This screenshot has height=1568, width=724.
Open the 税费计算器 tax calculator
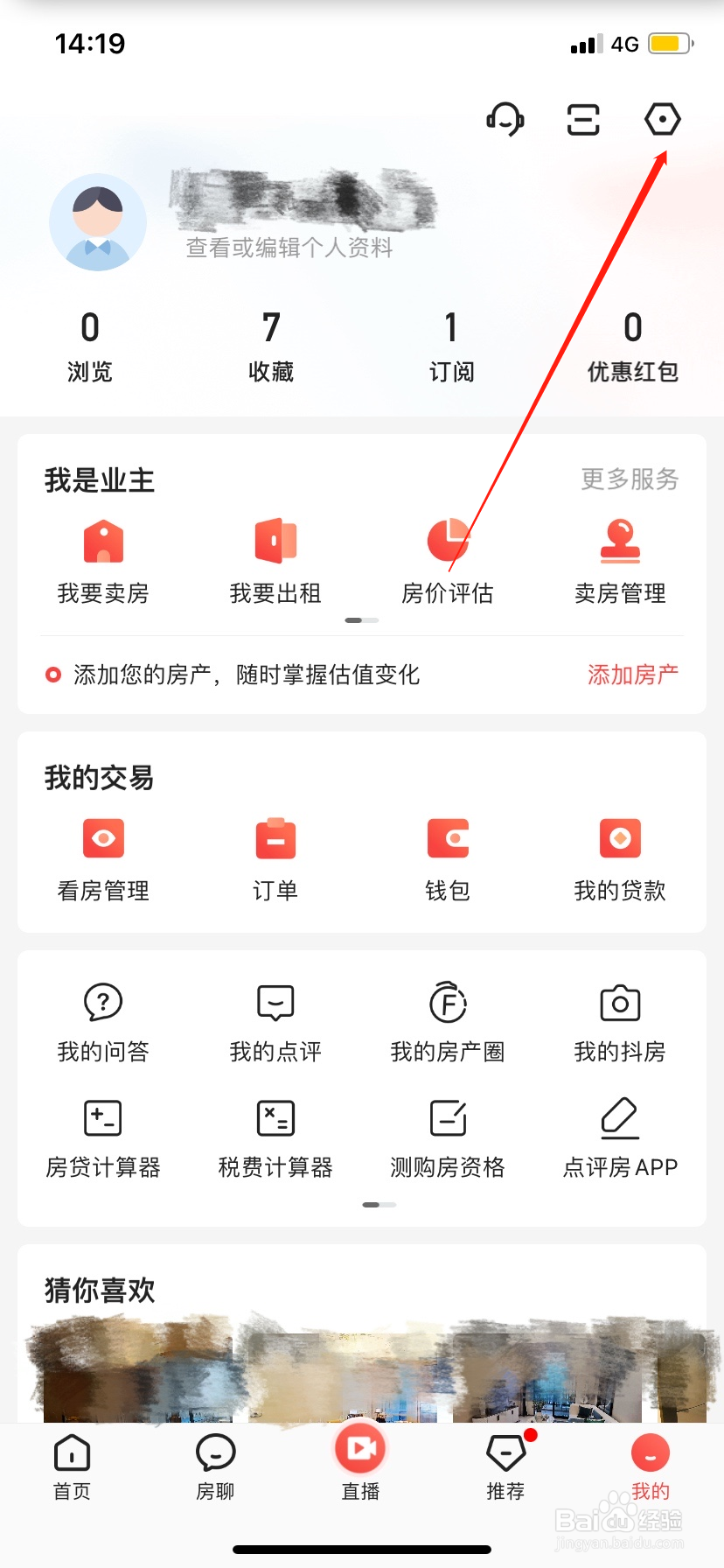tap(275, 1136)
